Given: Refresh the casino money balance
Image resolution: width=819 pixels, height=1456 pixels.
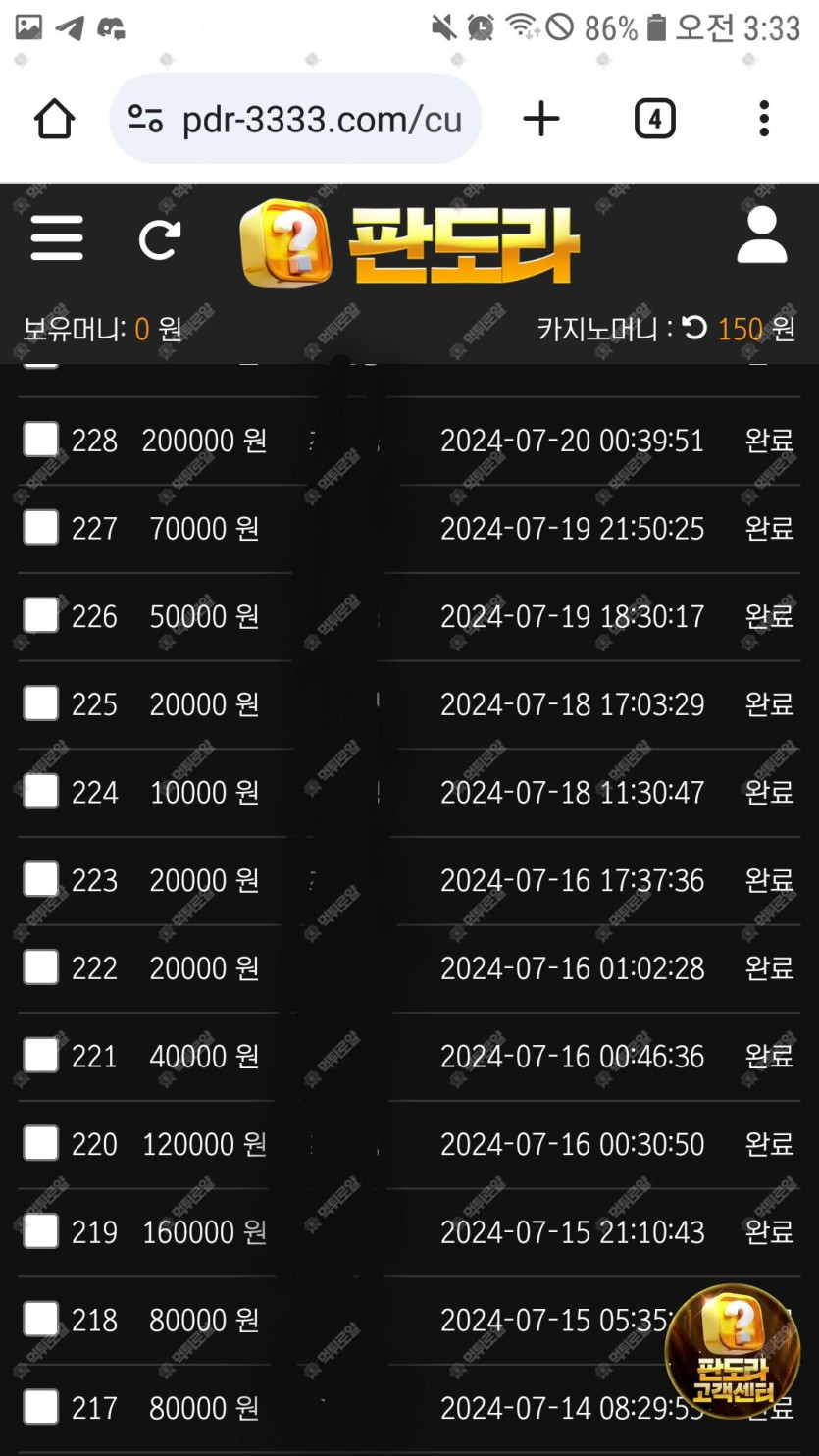Looking at the screenshot, I should [694, 328].
